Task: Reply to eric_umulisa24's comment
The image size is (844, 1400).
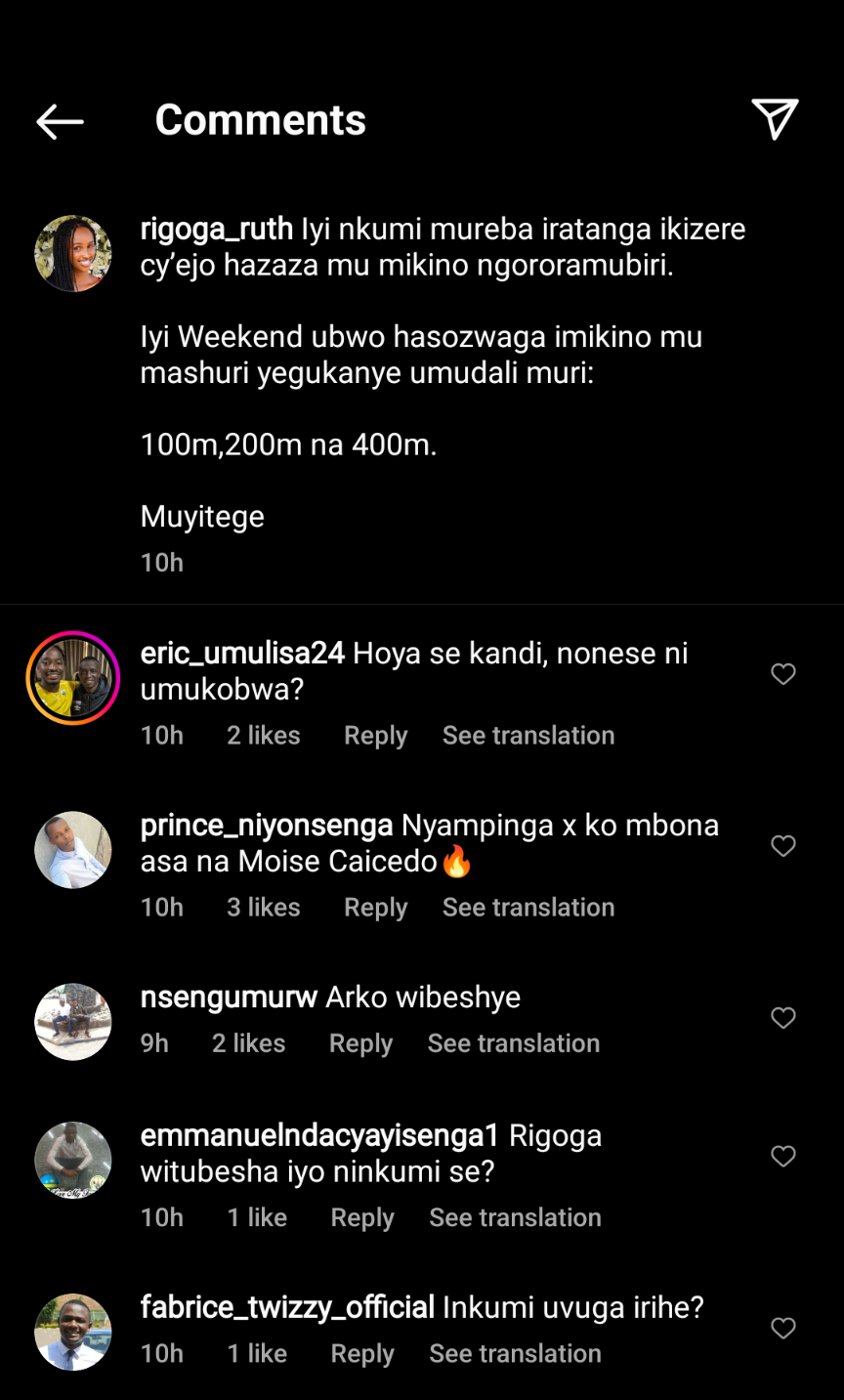Action: click(375, 736)
